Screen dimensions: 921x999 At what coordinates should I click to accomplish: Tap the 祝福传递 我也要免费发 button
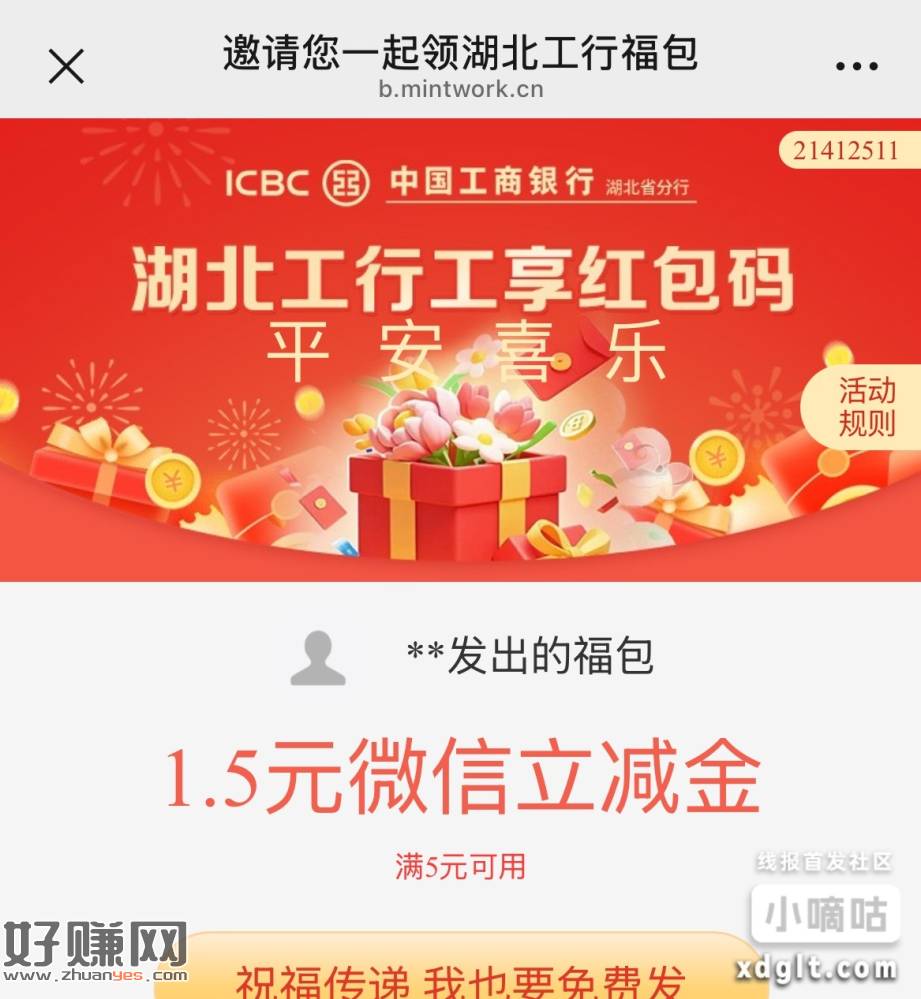point(460,975)
